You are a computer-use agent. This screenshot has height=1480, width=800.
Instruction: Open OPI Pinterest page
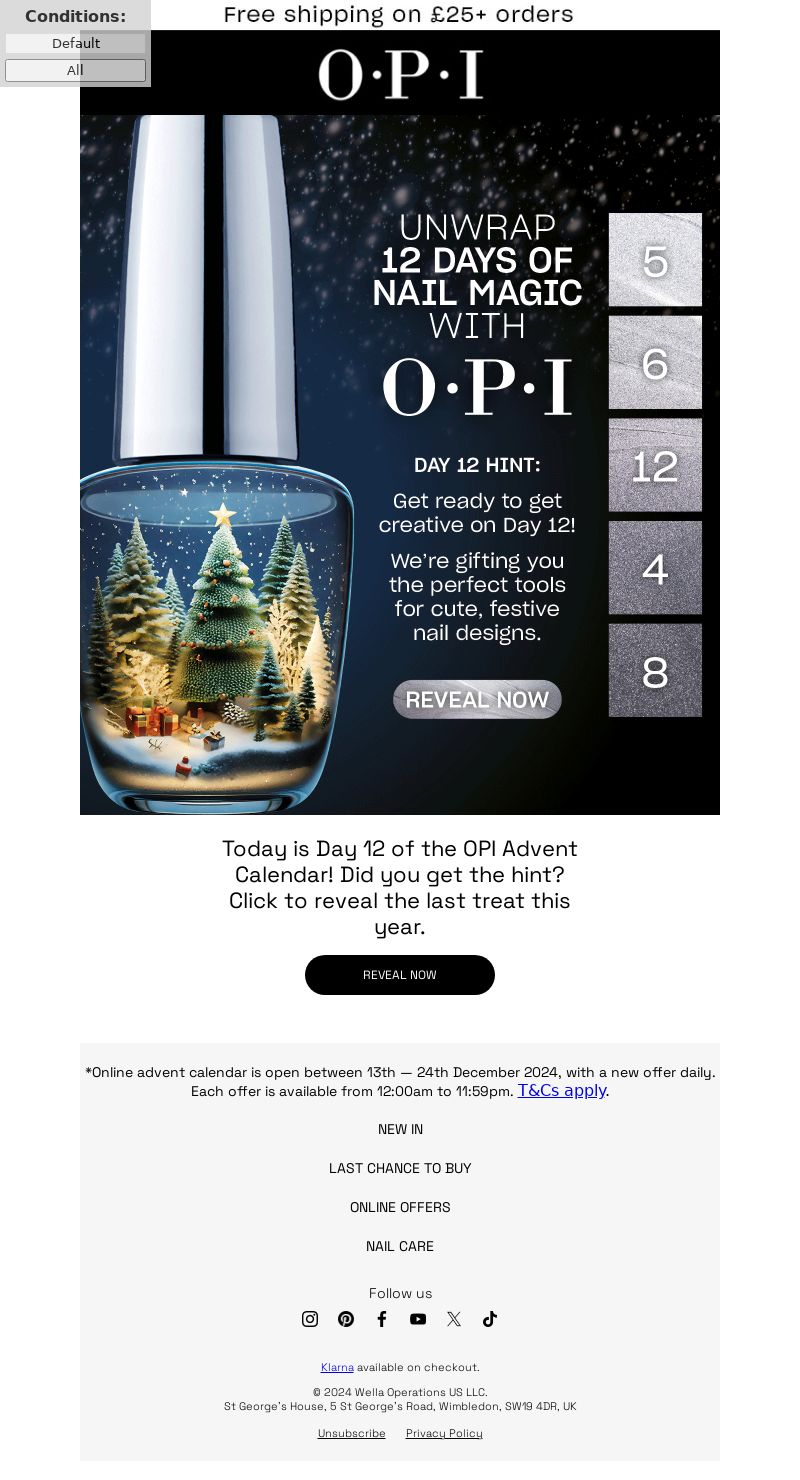click(346, 1319)
